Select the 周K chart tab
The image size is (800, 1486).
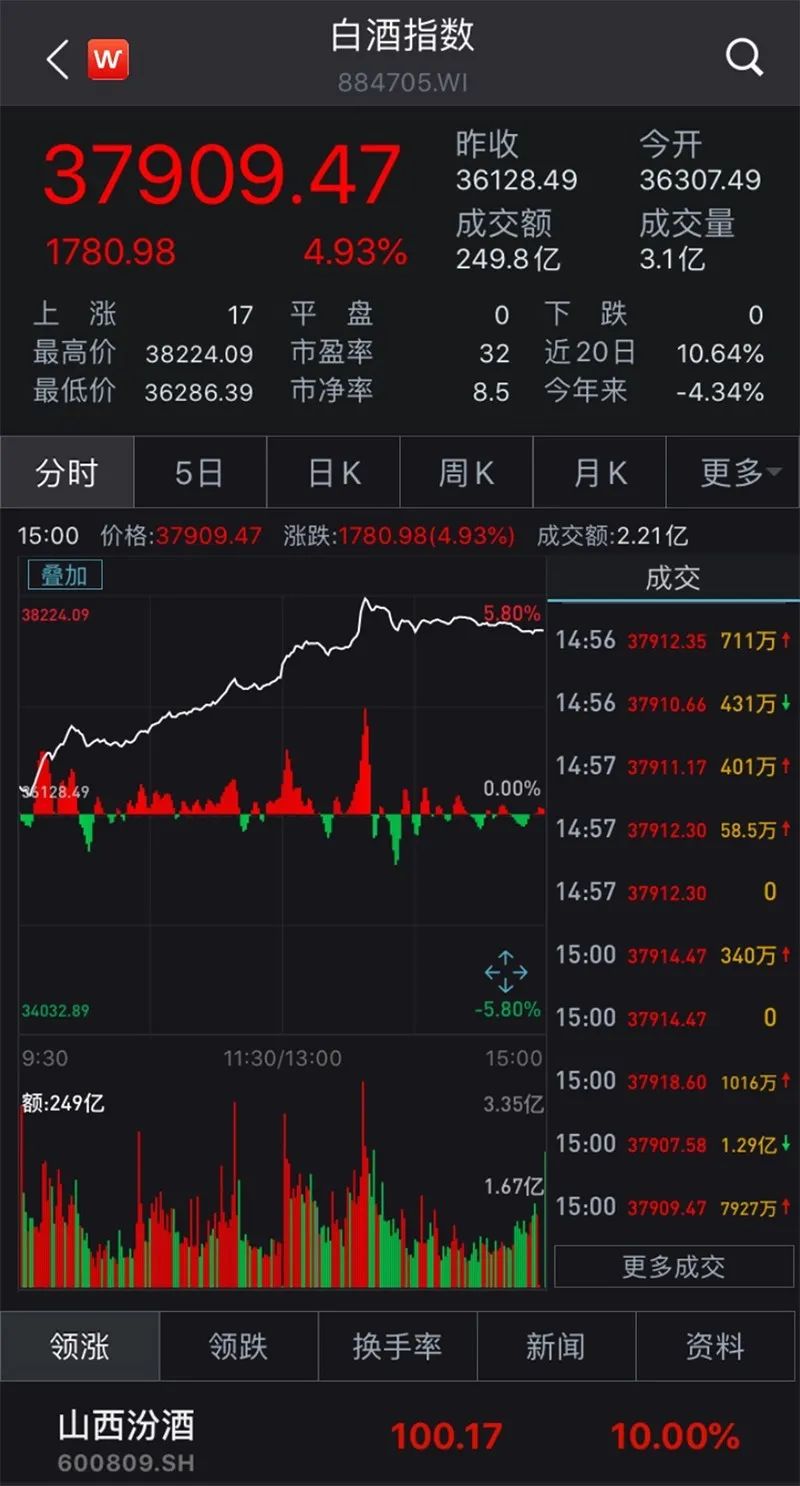466,472
